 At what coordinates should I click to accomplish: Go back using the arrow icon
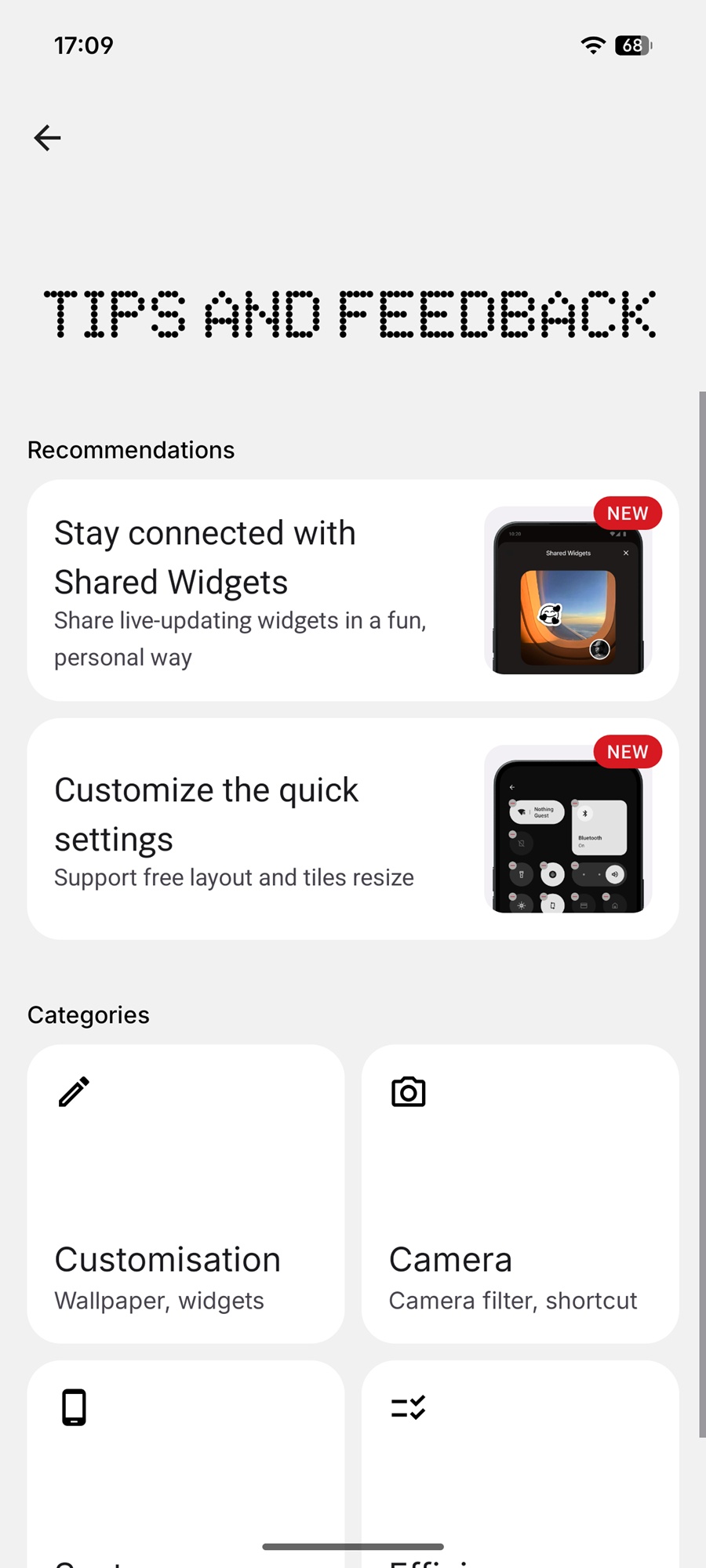tap(47, 138)
